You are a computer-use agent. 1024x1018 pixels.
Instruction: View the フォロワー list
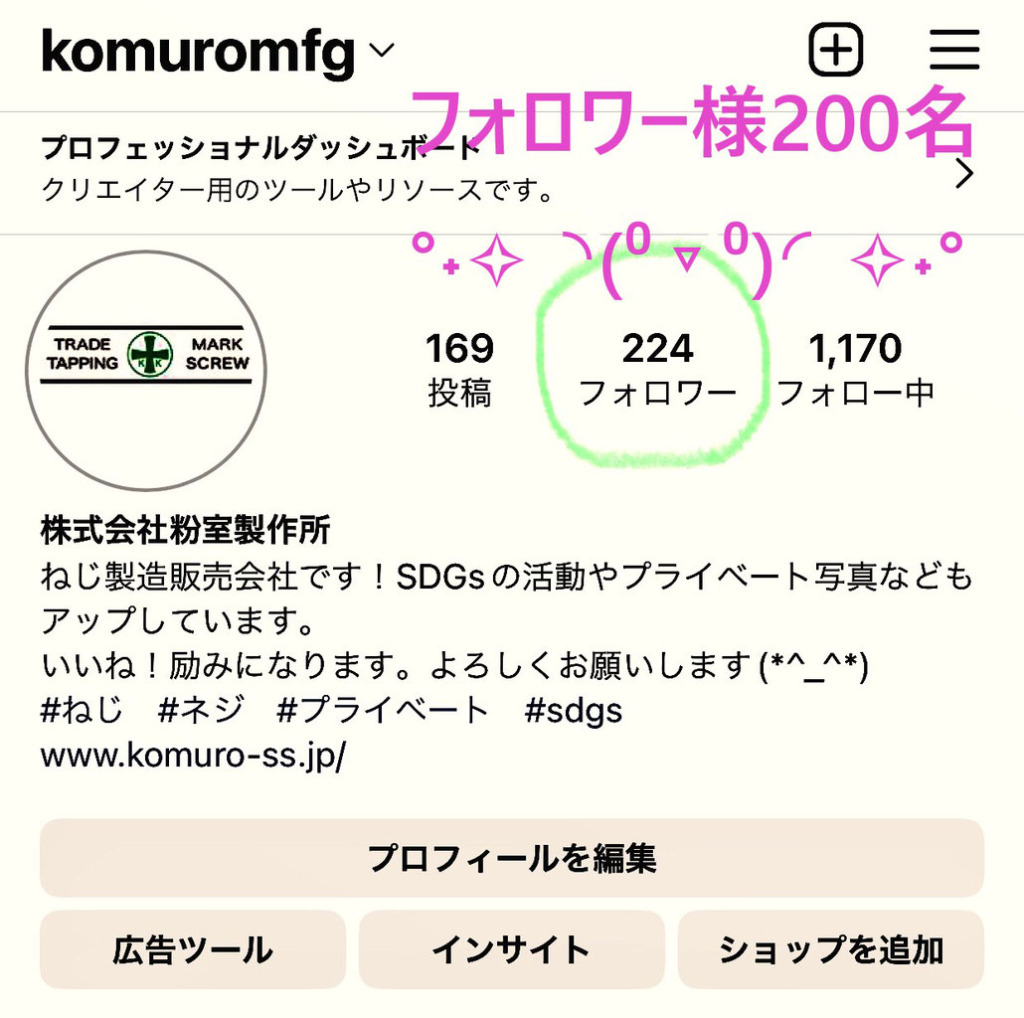coord(657,370)
